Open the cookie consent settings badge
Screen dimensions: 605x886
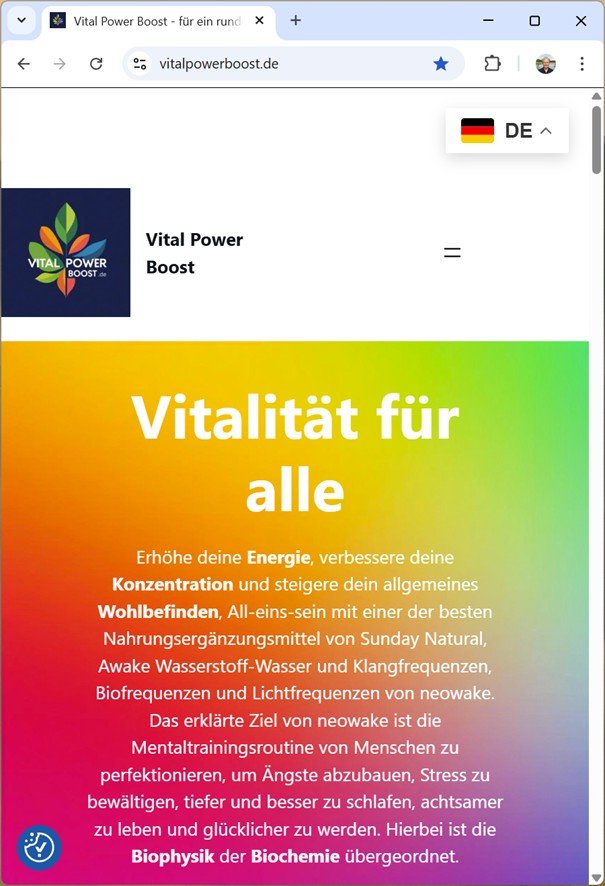[39, 847]
